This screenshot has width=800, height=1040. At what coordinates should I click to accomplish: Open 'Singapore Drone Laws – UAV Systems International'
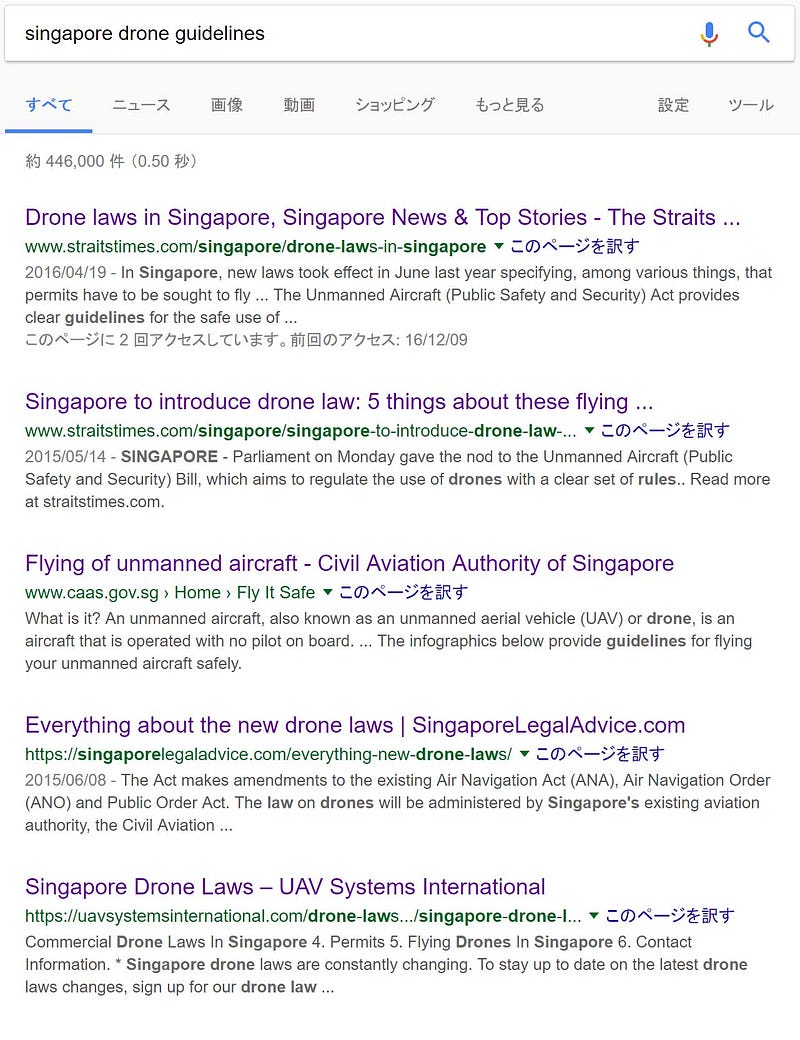(285, 887)
